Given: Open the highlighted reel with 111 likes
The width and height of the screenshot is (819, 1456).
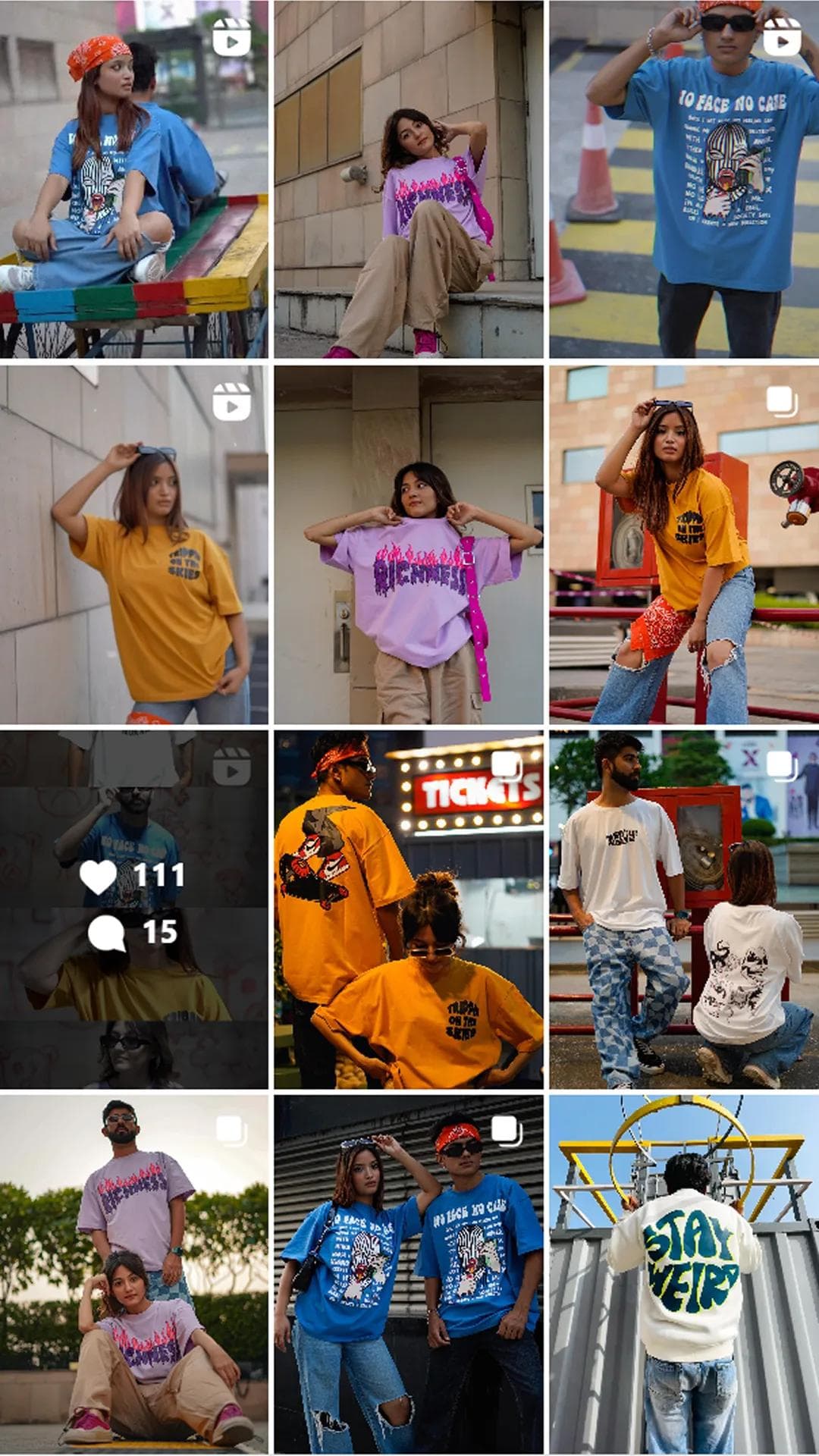Looking at the screenshot, I should point(133,908).
